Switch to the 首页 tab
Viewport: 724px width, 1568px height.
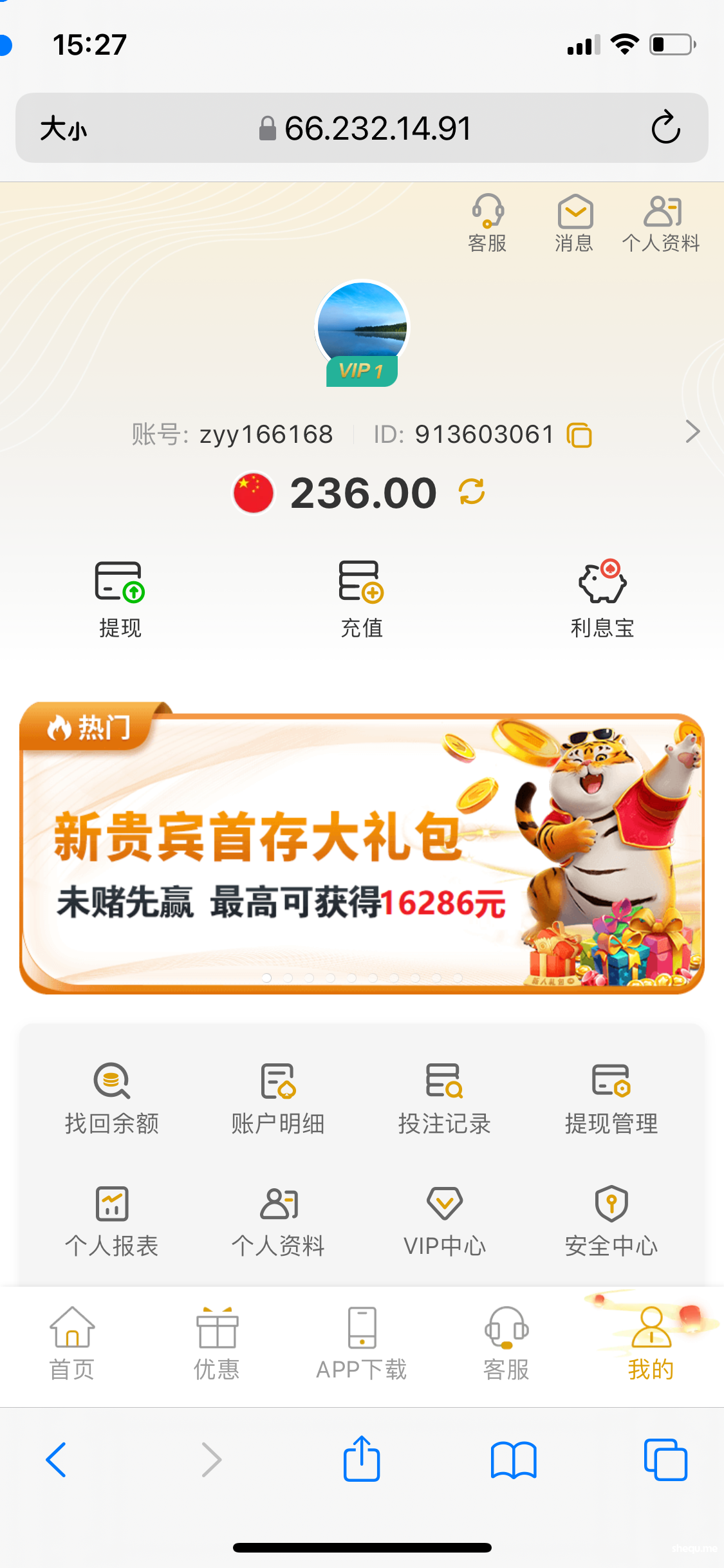click(72, 1343)
